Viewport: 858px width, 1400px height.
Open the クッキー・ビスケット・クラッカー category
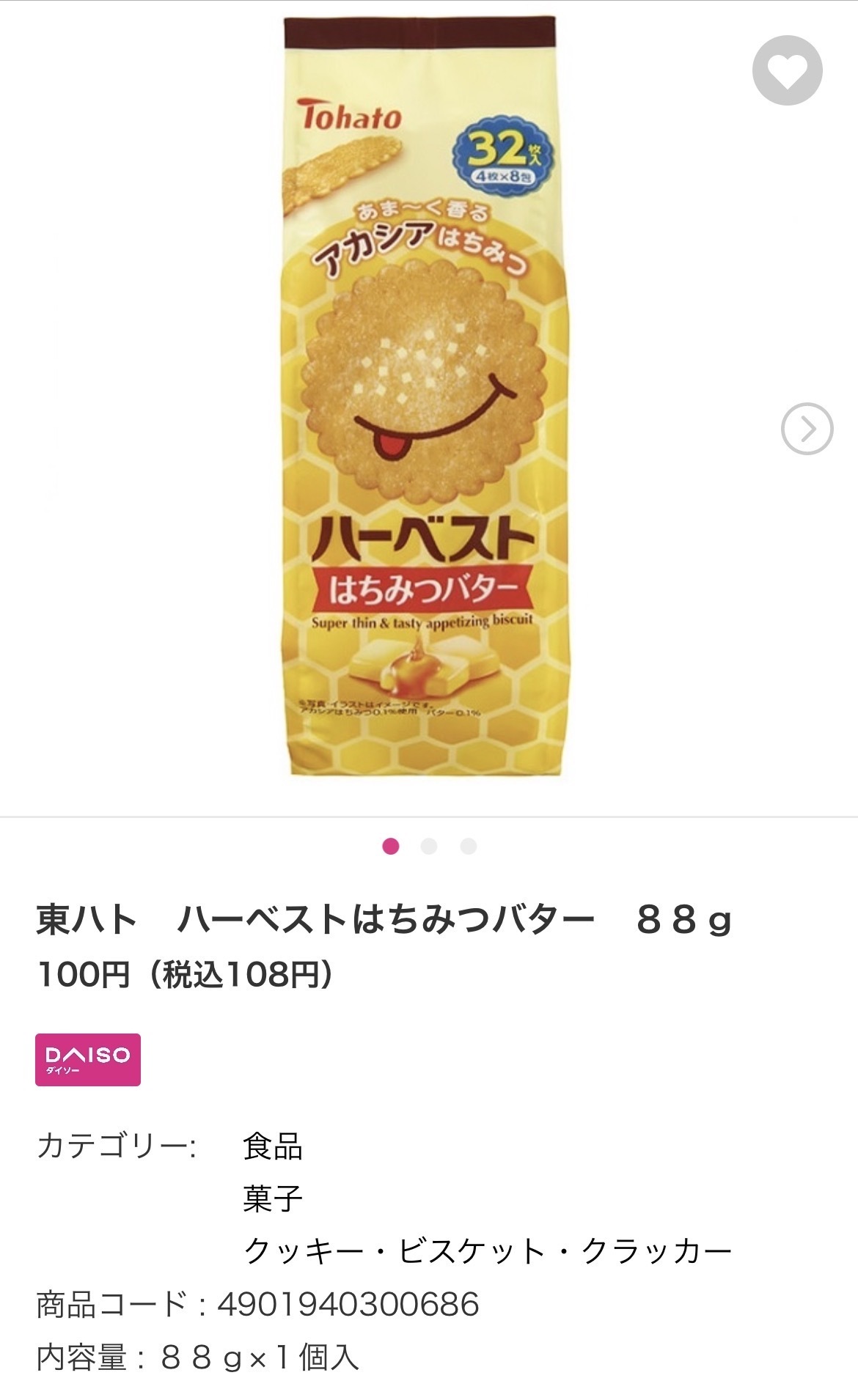[x=488, y=1250]
